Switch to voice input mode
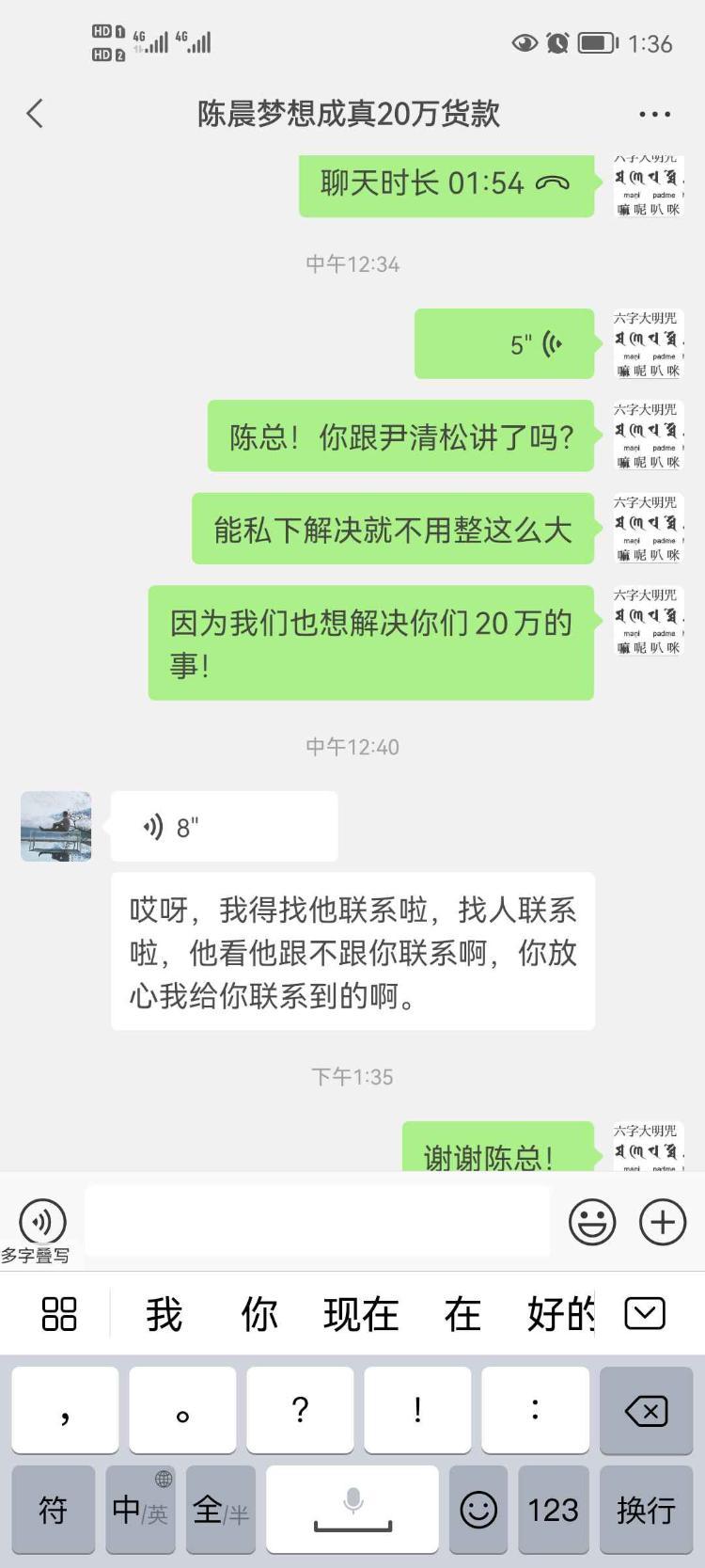The height and width of the screenshot is (1568, 705). point(42,1221)
